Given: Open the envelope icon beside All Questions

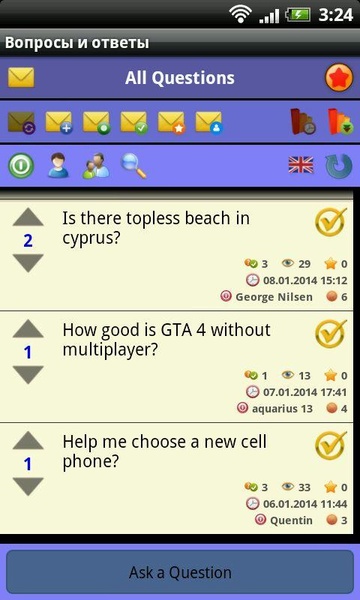Looking at the screenshot, I should [x=21, y=78].
